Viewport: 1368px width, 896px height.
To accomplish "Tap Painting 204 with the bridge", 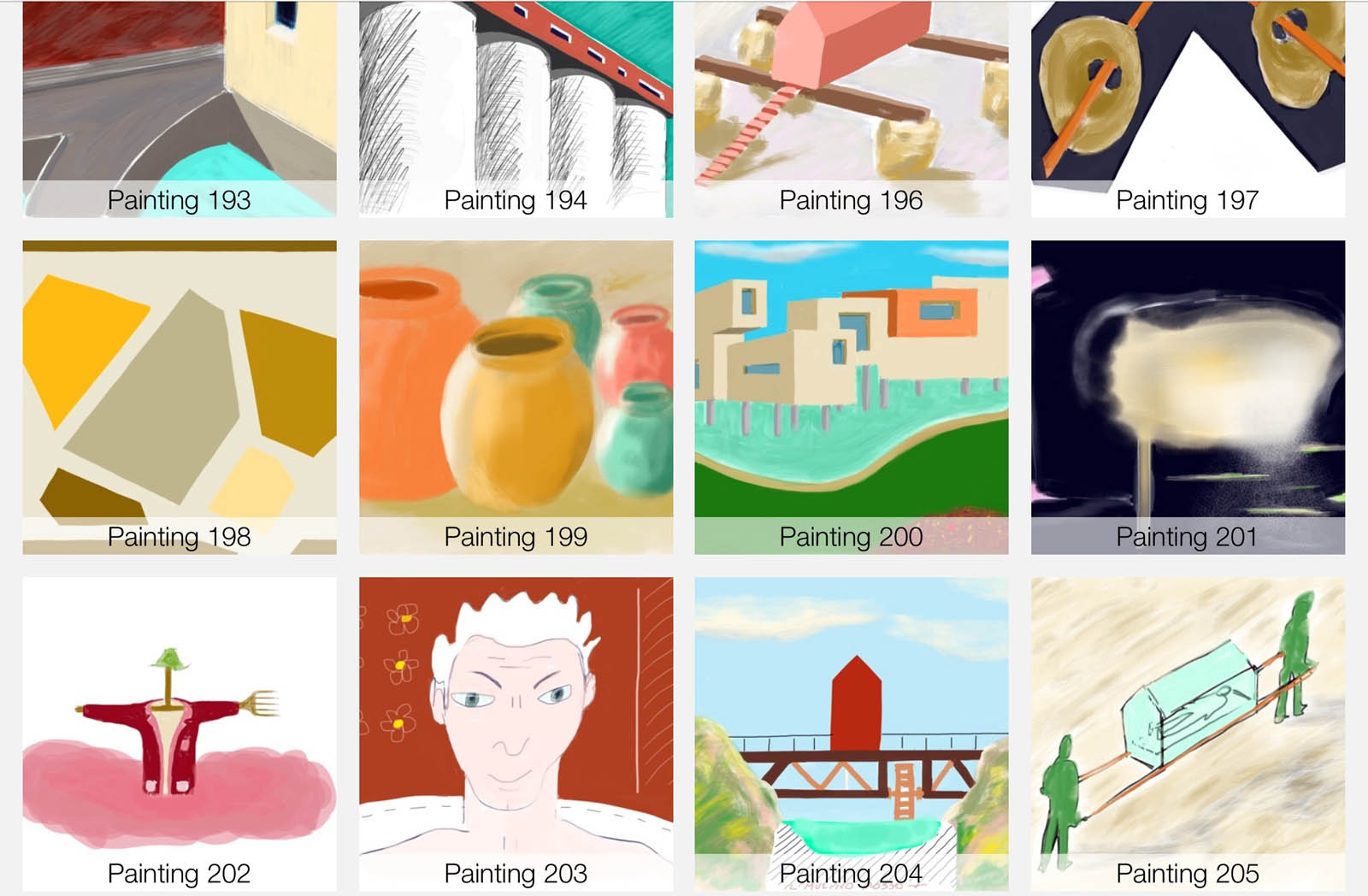I will coord(851,733).
